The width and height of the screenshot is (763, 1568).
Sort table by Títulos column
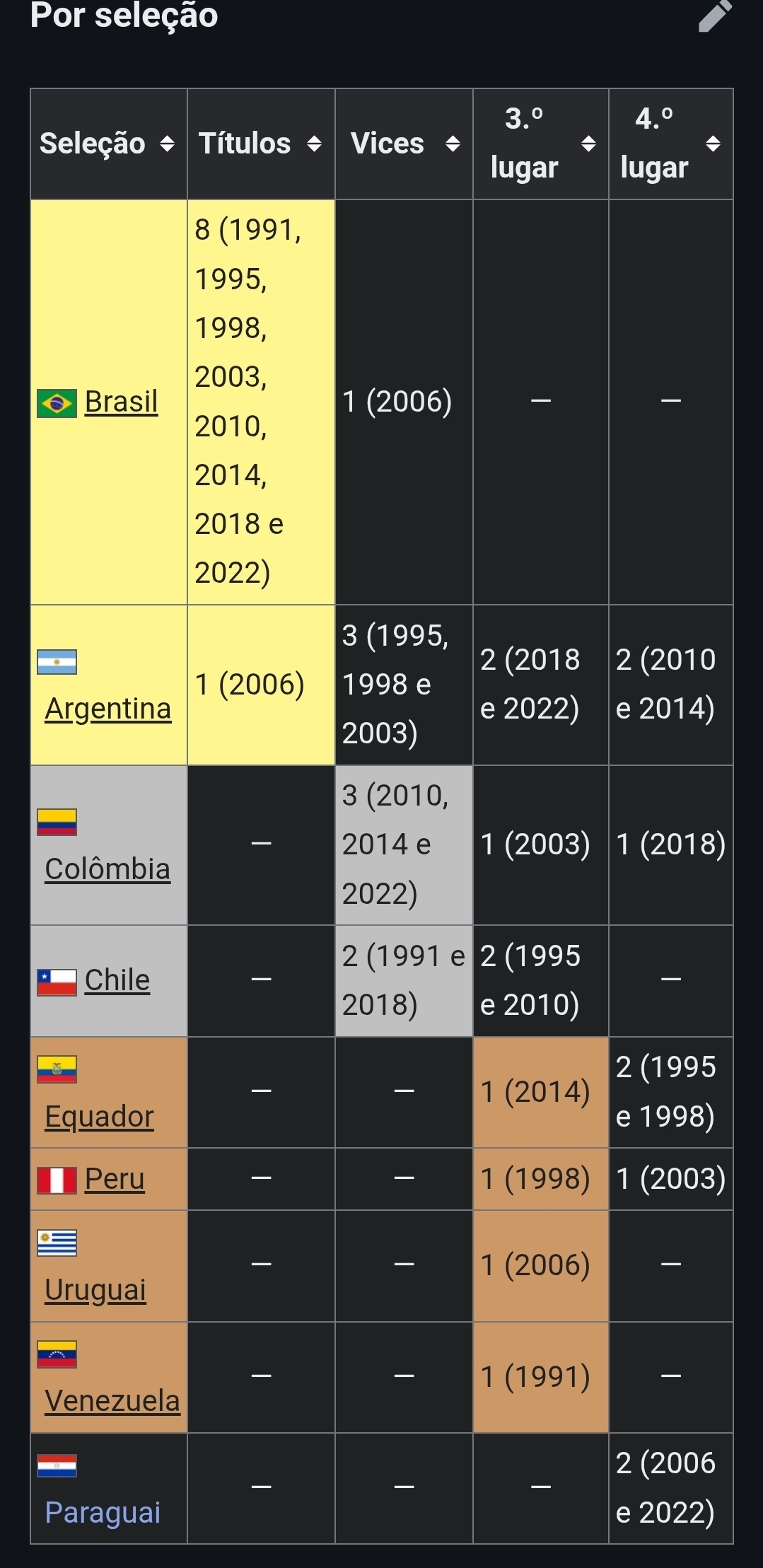(315, 144)
